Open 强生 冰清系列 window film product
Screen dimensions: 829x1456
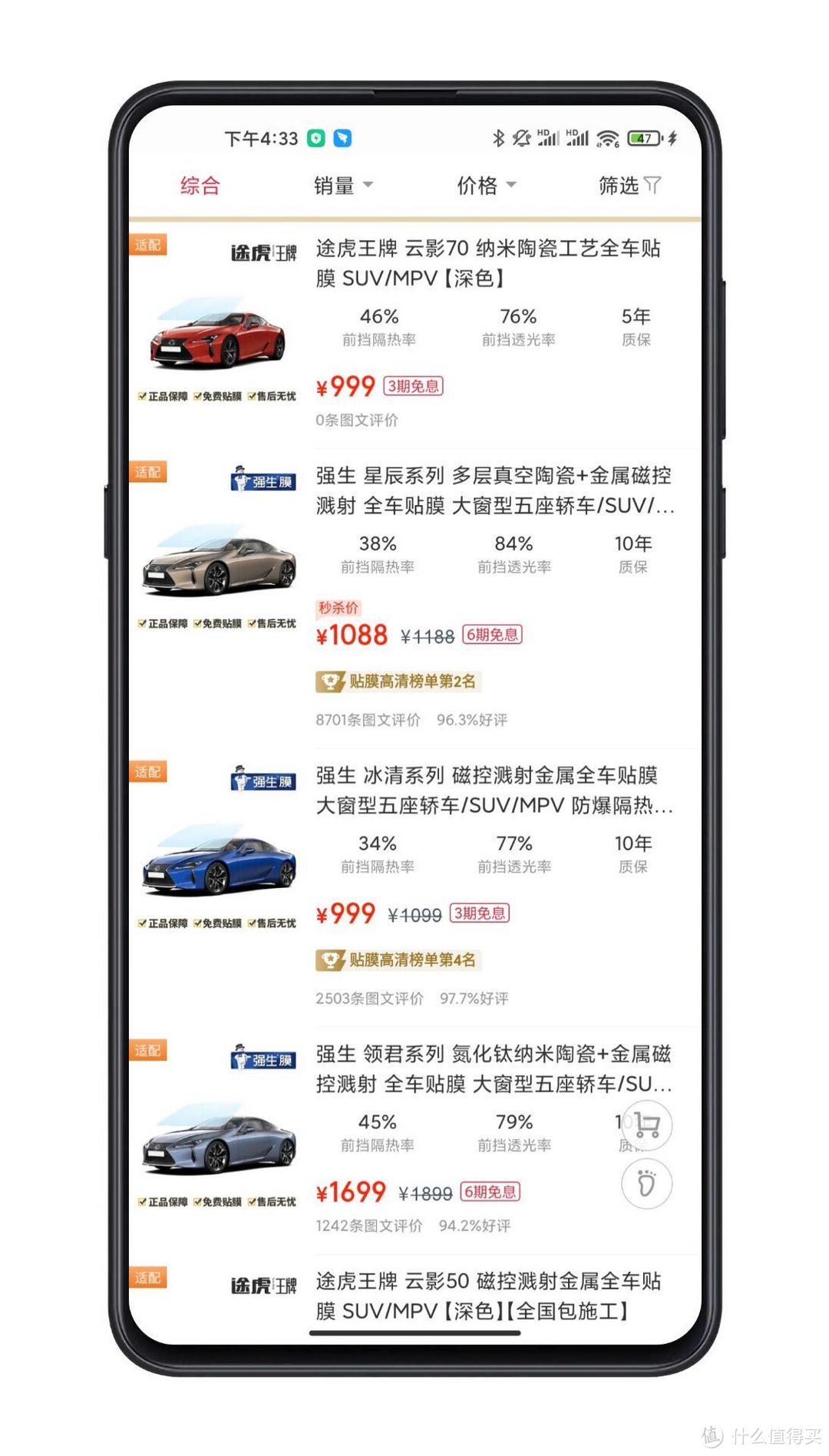click(494, 790)
